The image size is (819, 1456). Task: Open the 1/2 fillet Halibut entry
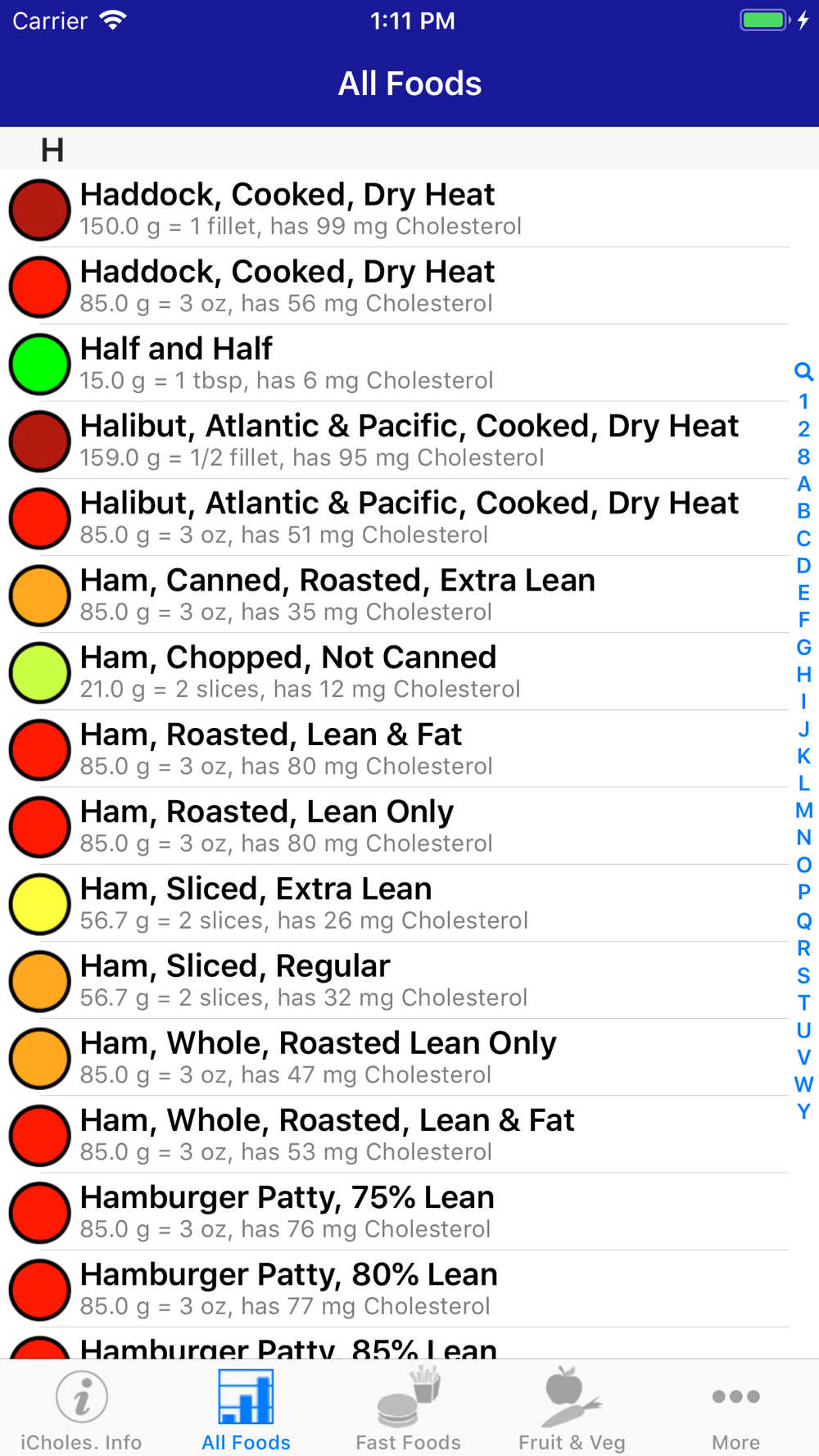coord(395,440)
